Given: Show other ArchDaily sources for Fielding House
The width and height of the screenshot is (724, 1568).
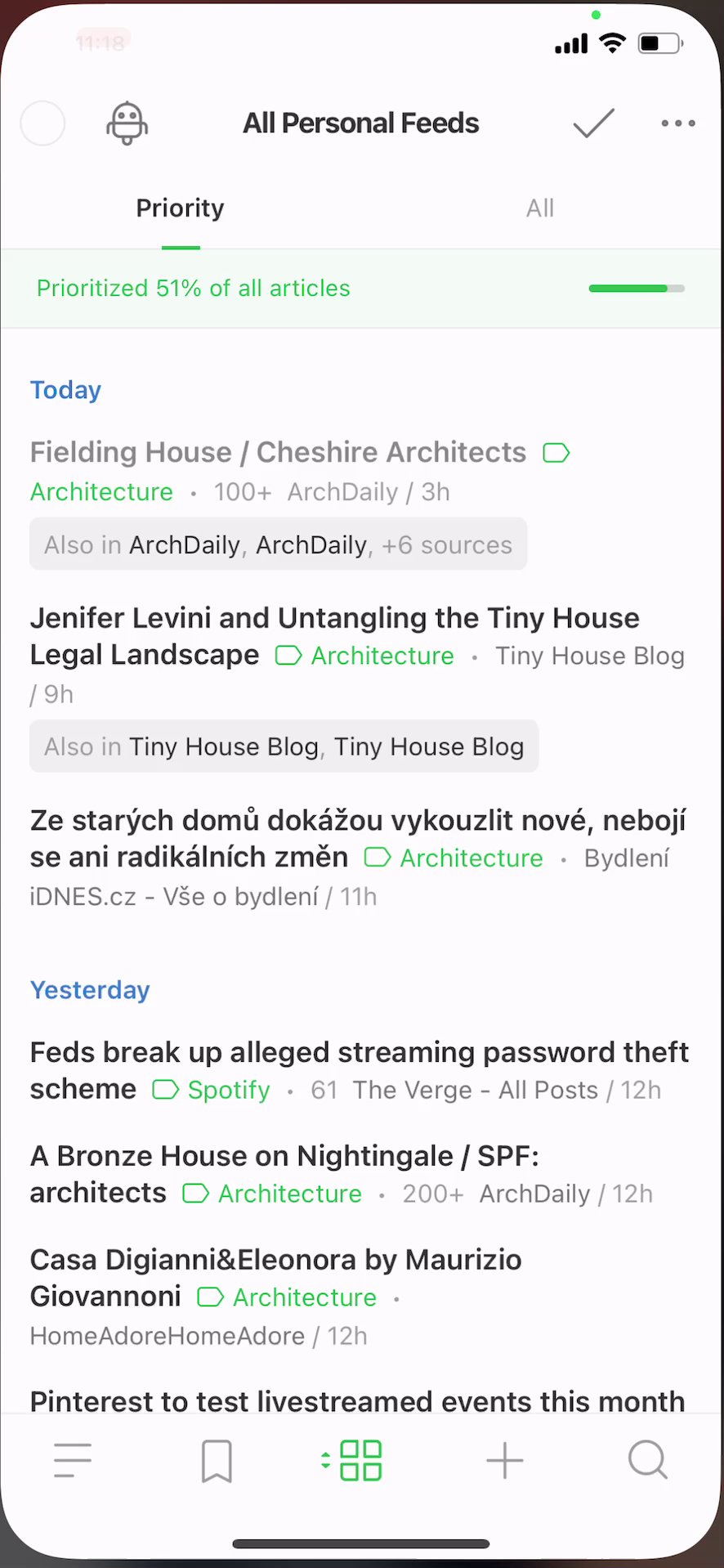Looking at the screenshot, I should [278, 544].
